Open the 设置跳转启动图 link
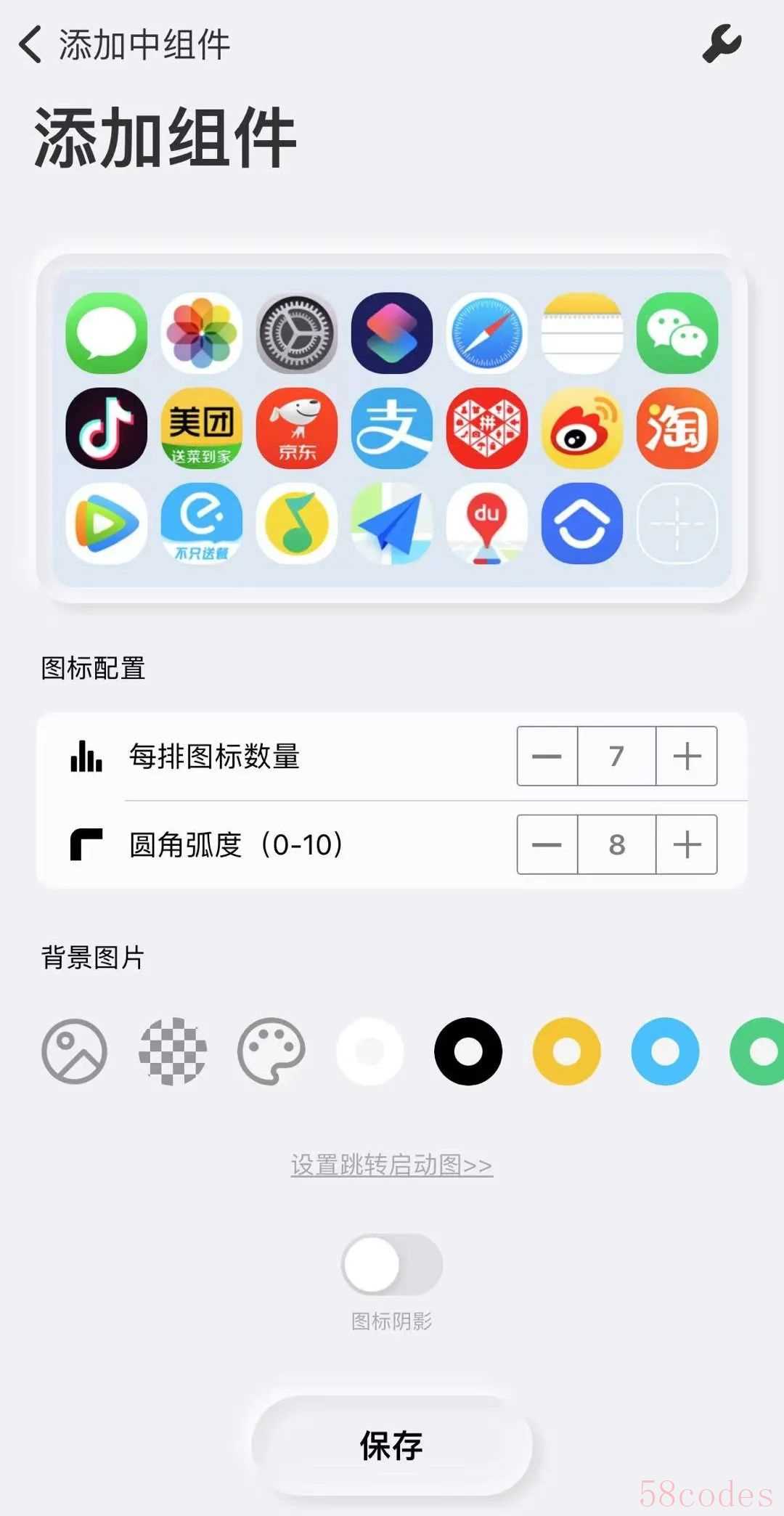Screen dimensions: 784x1516 (392, 1165)
